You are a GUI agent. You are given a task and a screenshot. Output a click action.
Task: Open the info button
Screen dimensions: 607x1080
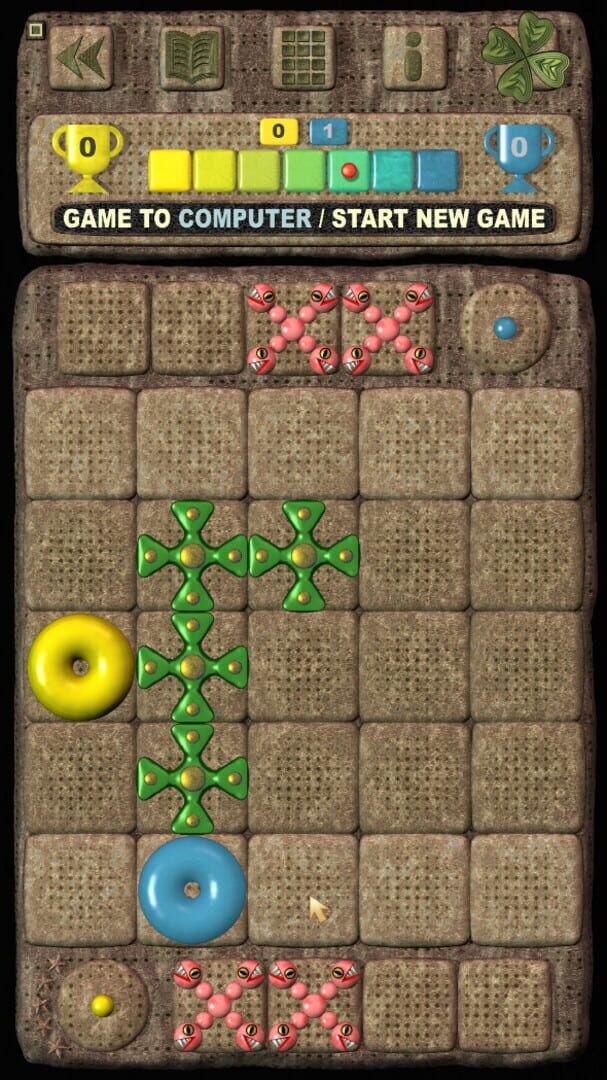click(415, 57)
